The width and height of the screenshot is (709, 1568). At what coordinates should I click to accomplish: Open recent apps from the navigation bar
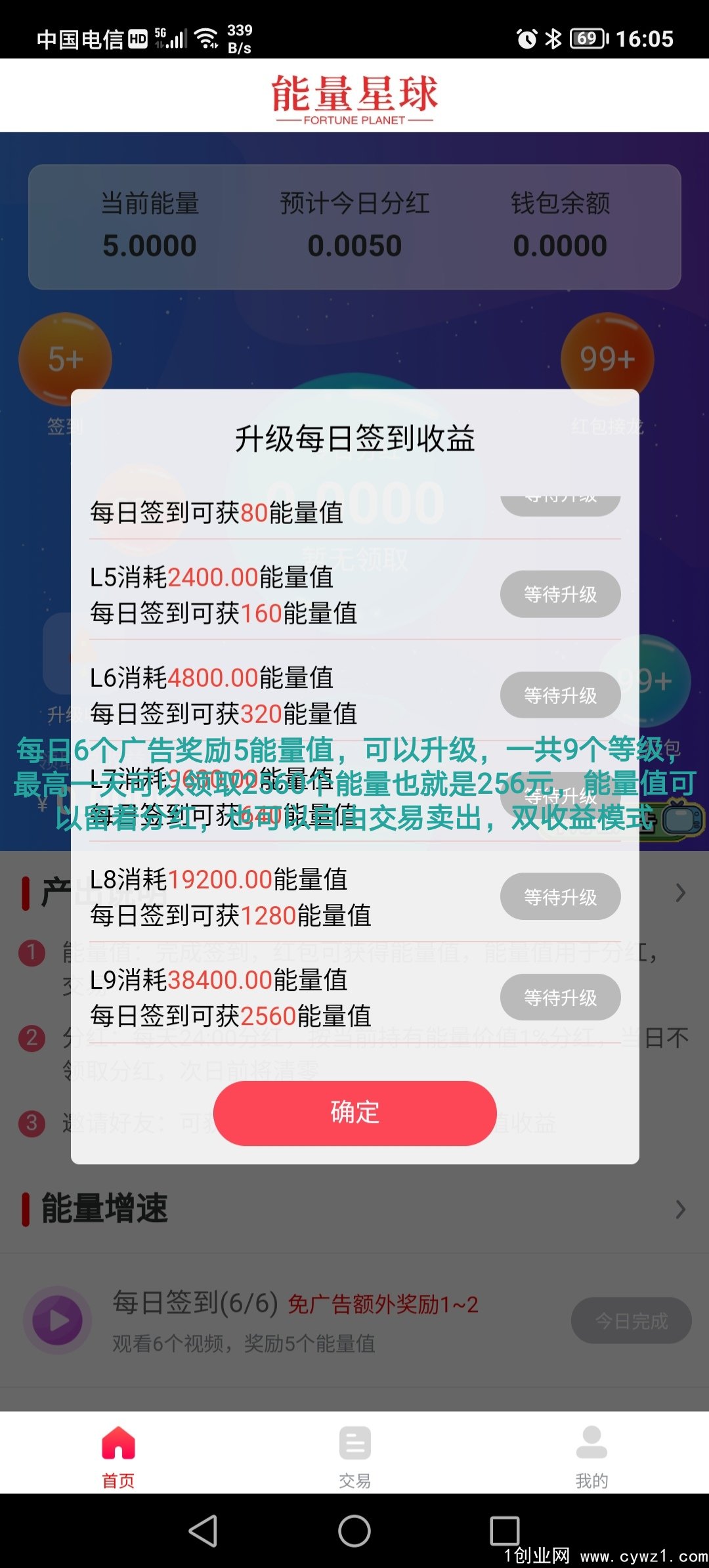[x=504, y=1531]
